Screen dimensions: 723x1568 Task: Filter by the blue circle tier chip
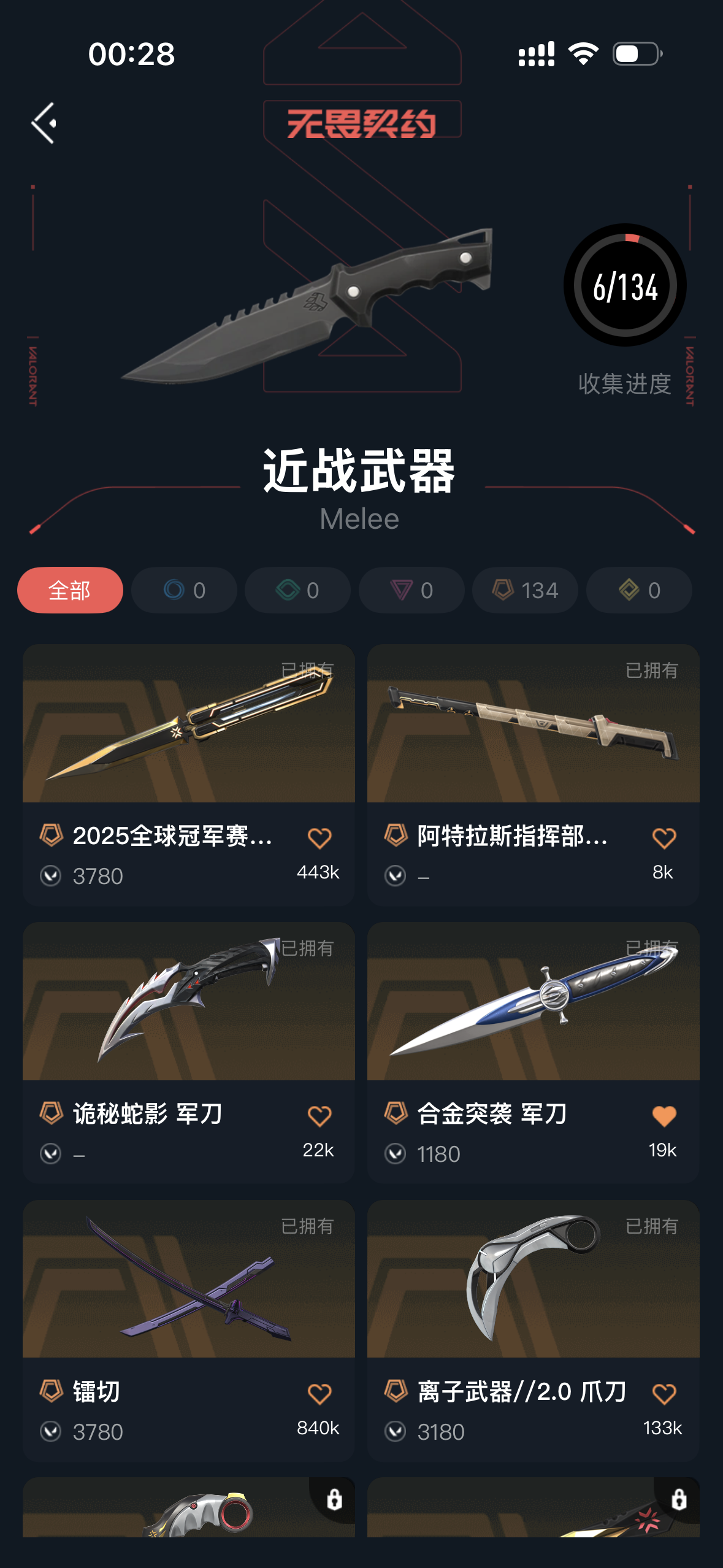click(184, 590)
